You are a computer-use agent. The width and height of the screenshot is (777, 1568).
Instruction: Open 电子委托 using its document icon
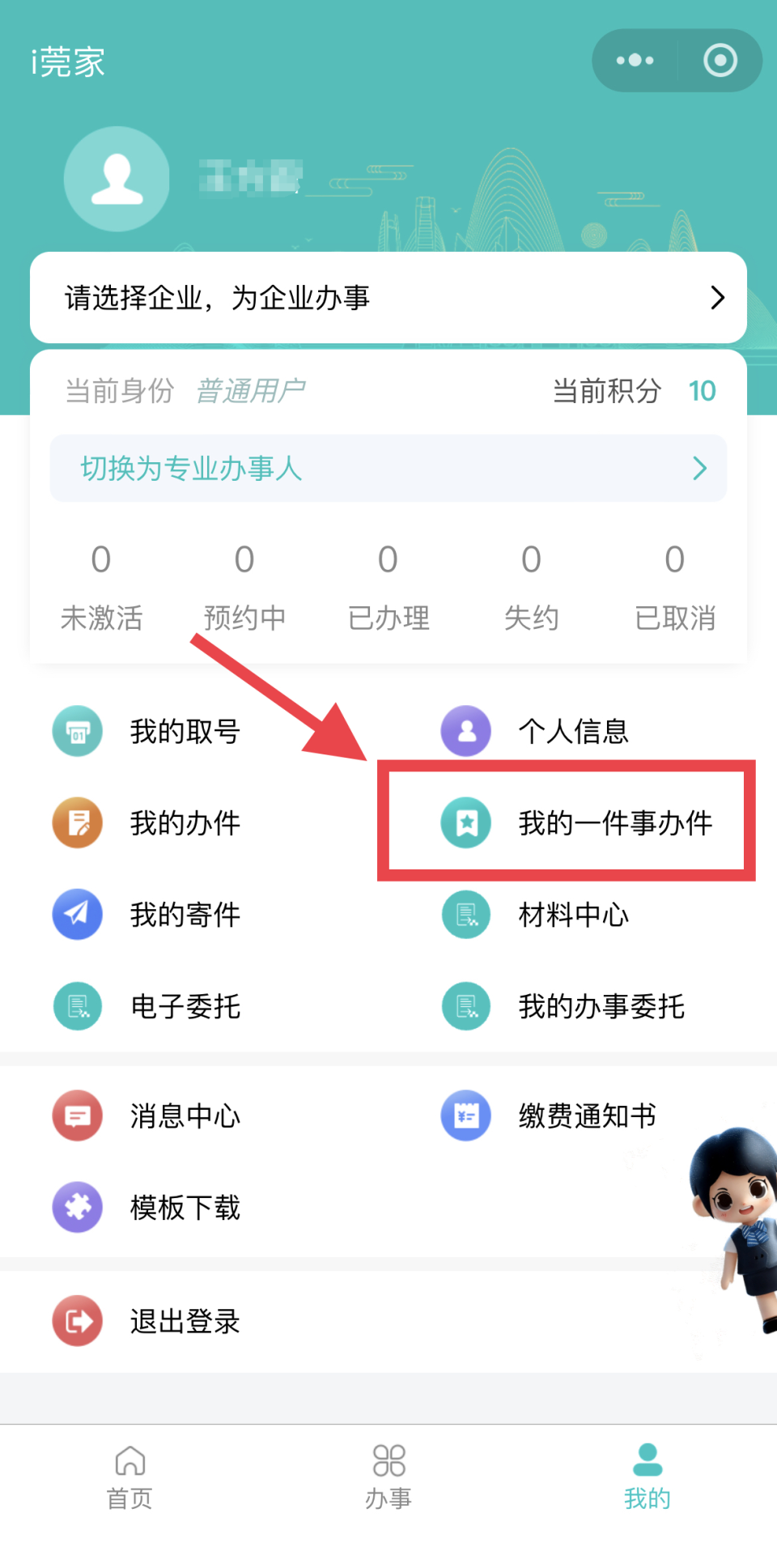77,1006
